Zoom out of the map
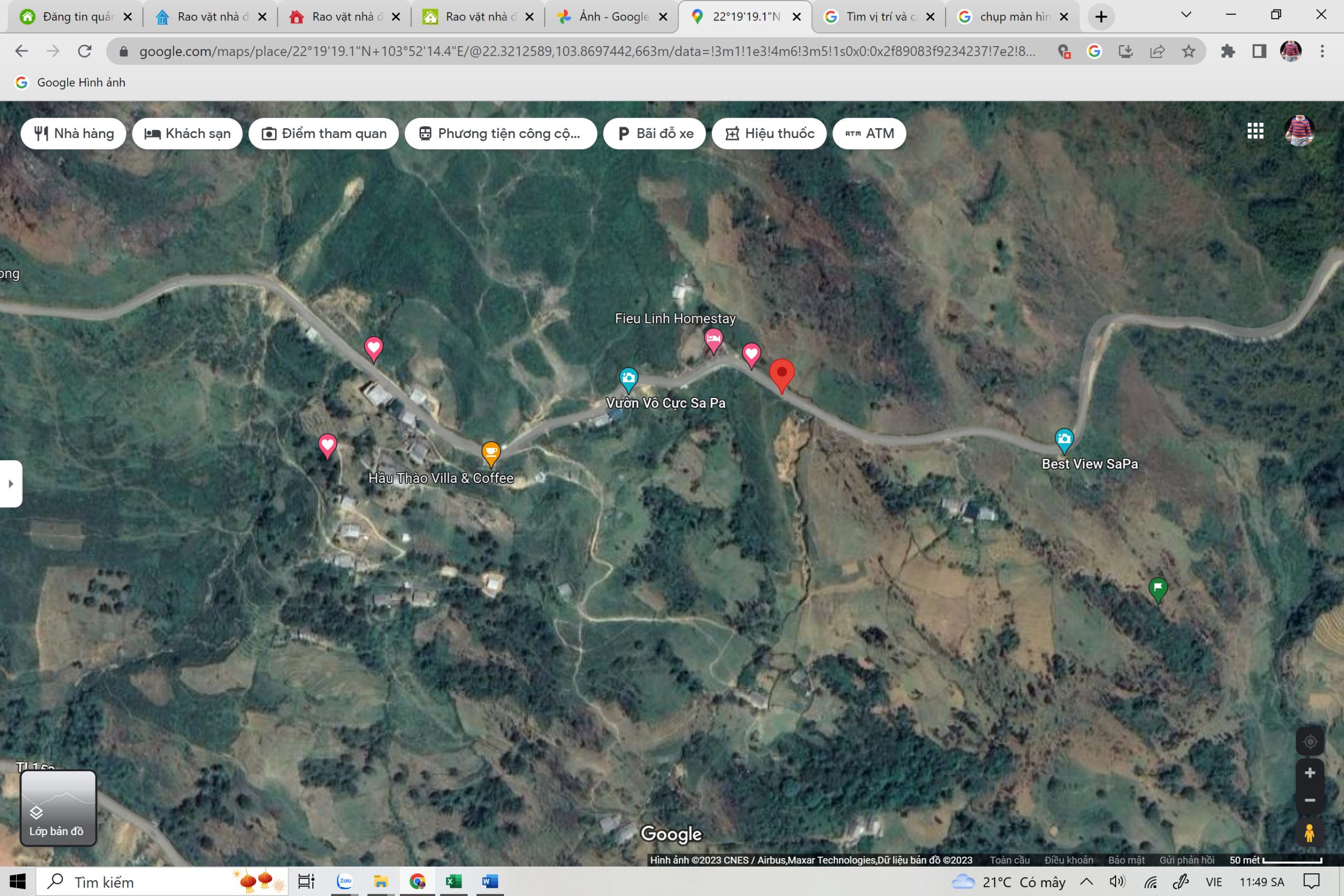The image size is (1344, 896). [1310, 800]
